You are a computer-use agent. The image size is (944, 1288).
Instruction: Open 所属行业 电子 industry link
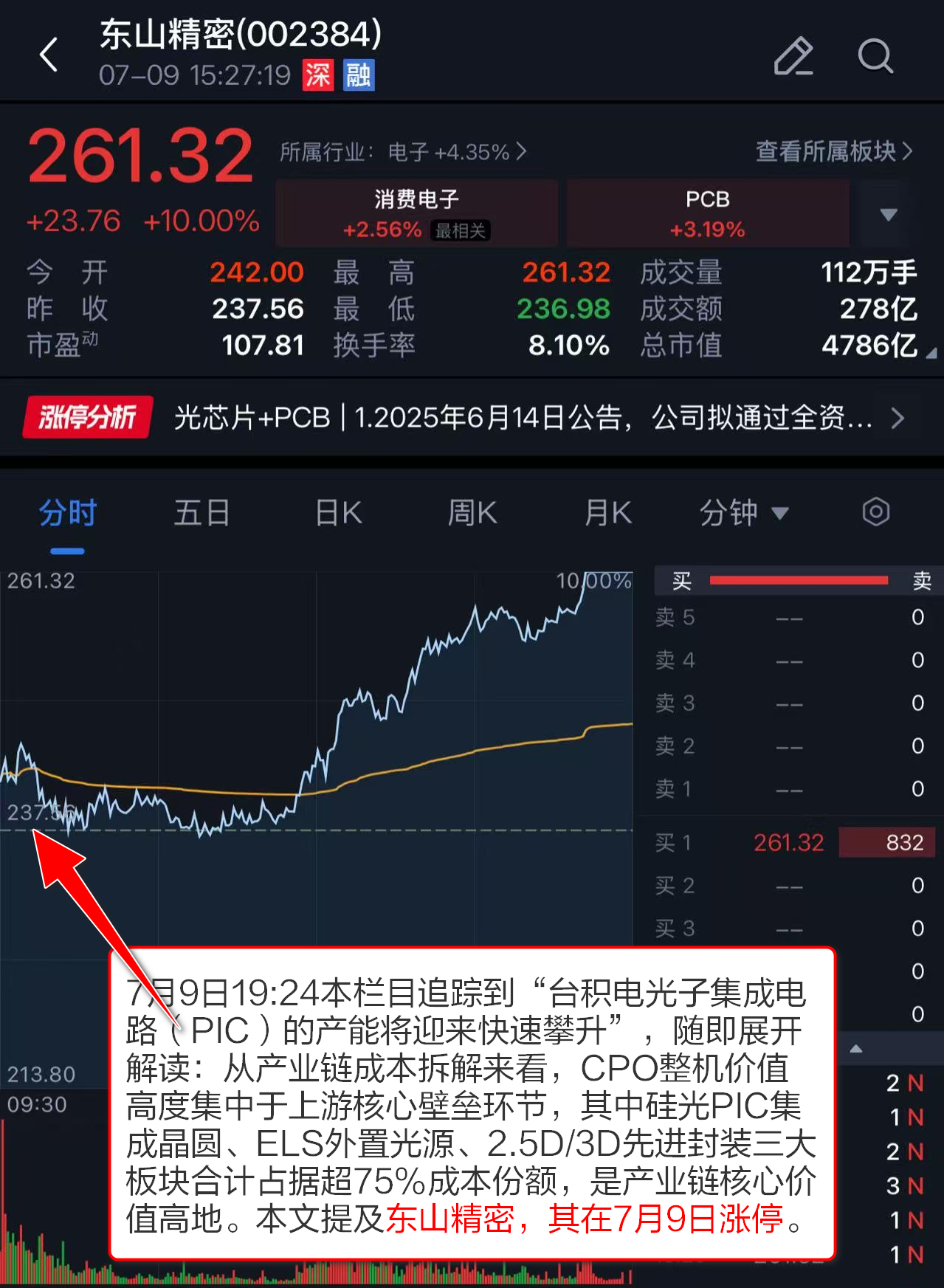(403, 152)
